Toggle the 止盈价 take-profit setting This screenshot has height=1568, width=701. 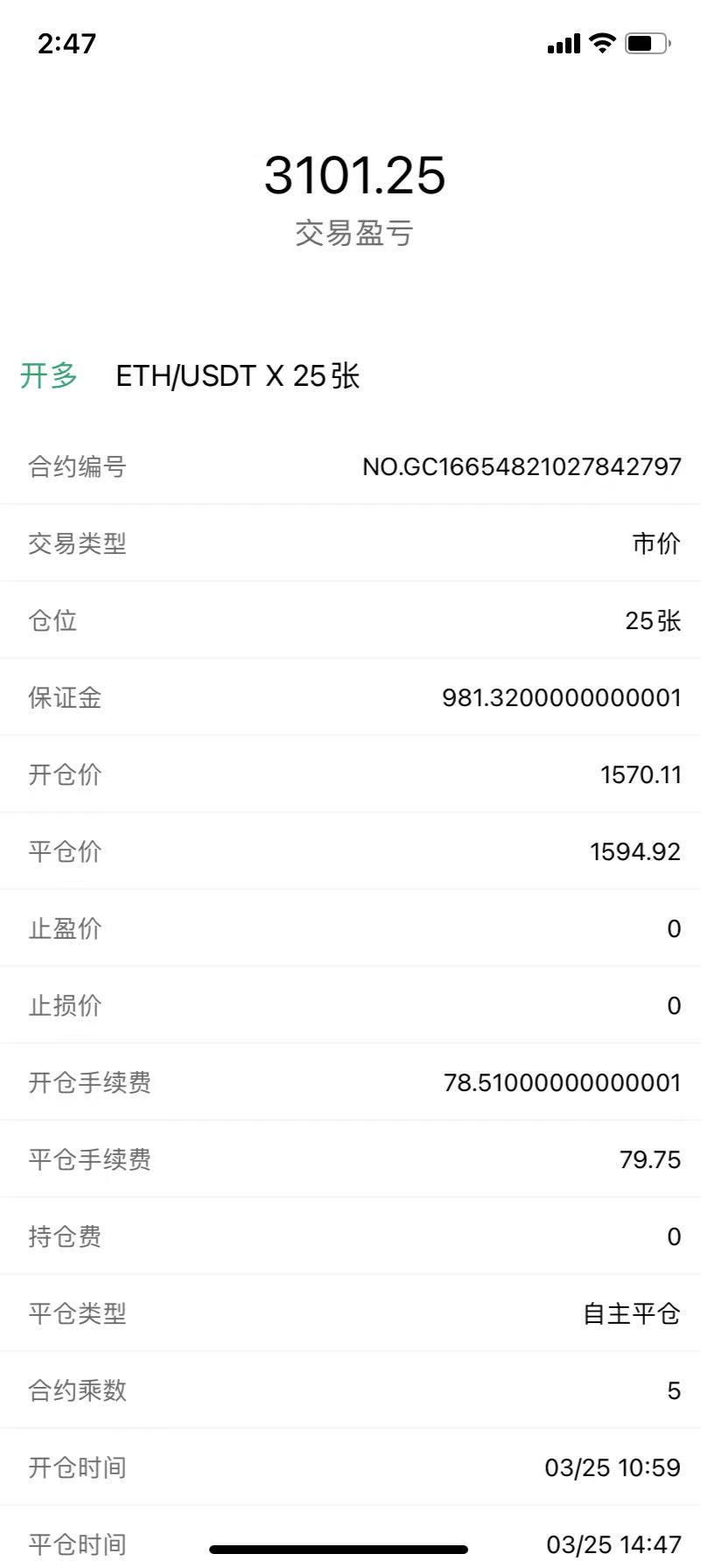(350, 927)
